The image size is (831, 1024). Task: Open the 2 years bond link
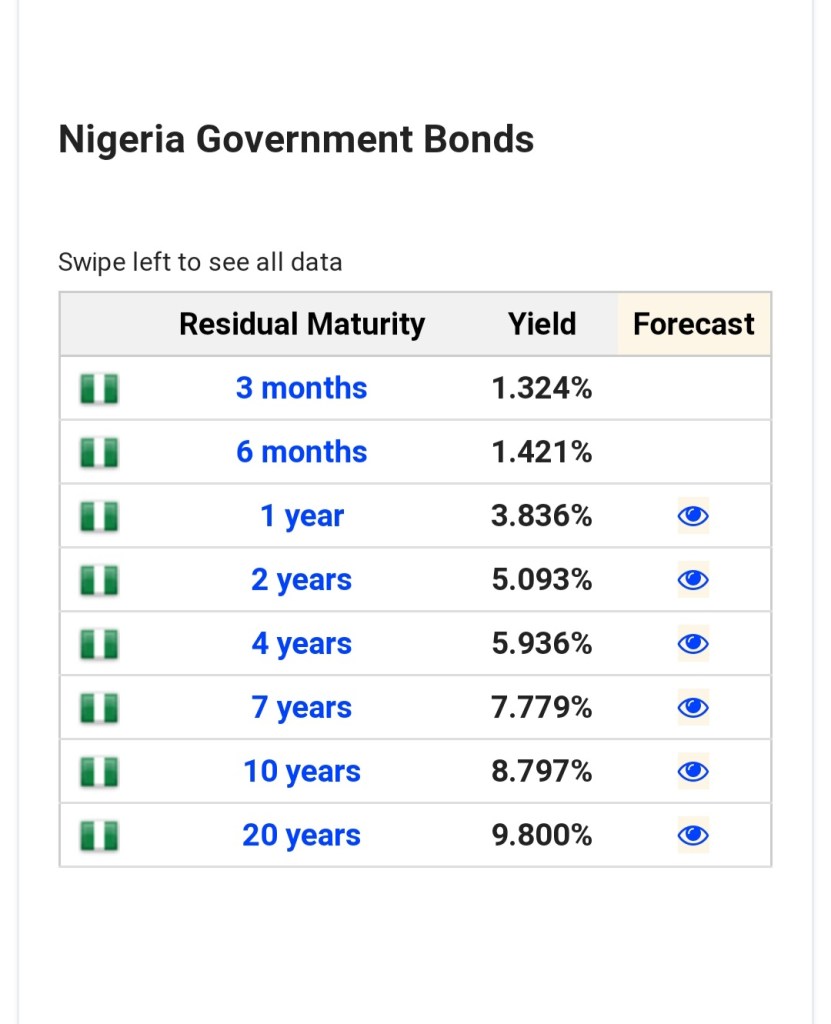point(301,580)
